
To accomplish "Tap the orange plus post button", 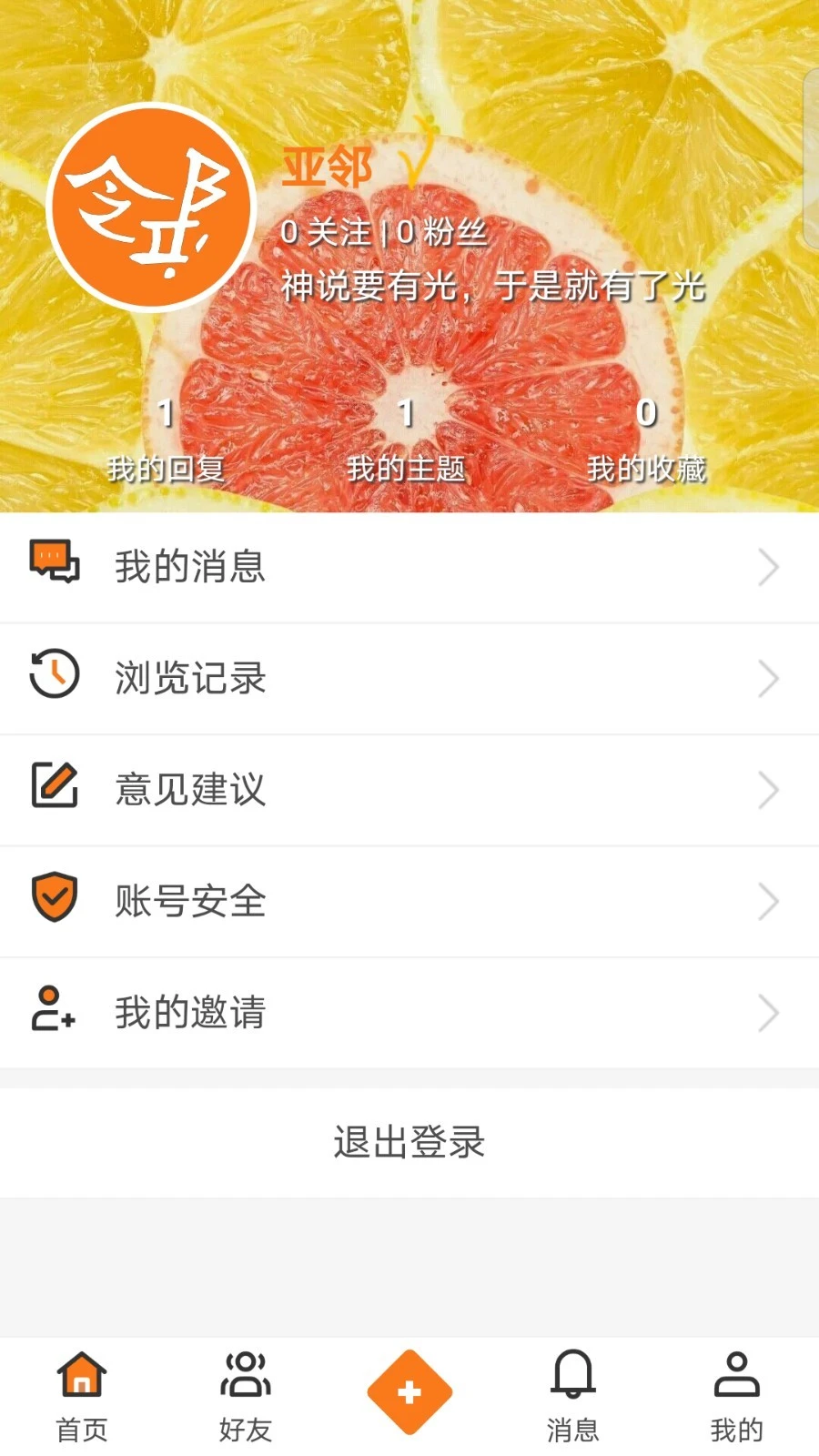I will pyautogui.click(x=409, y=1392).
